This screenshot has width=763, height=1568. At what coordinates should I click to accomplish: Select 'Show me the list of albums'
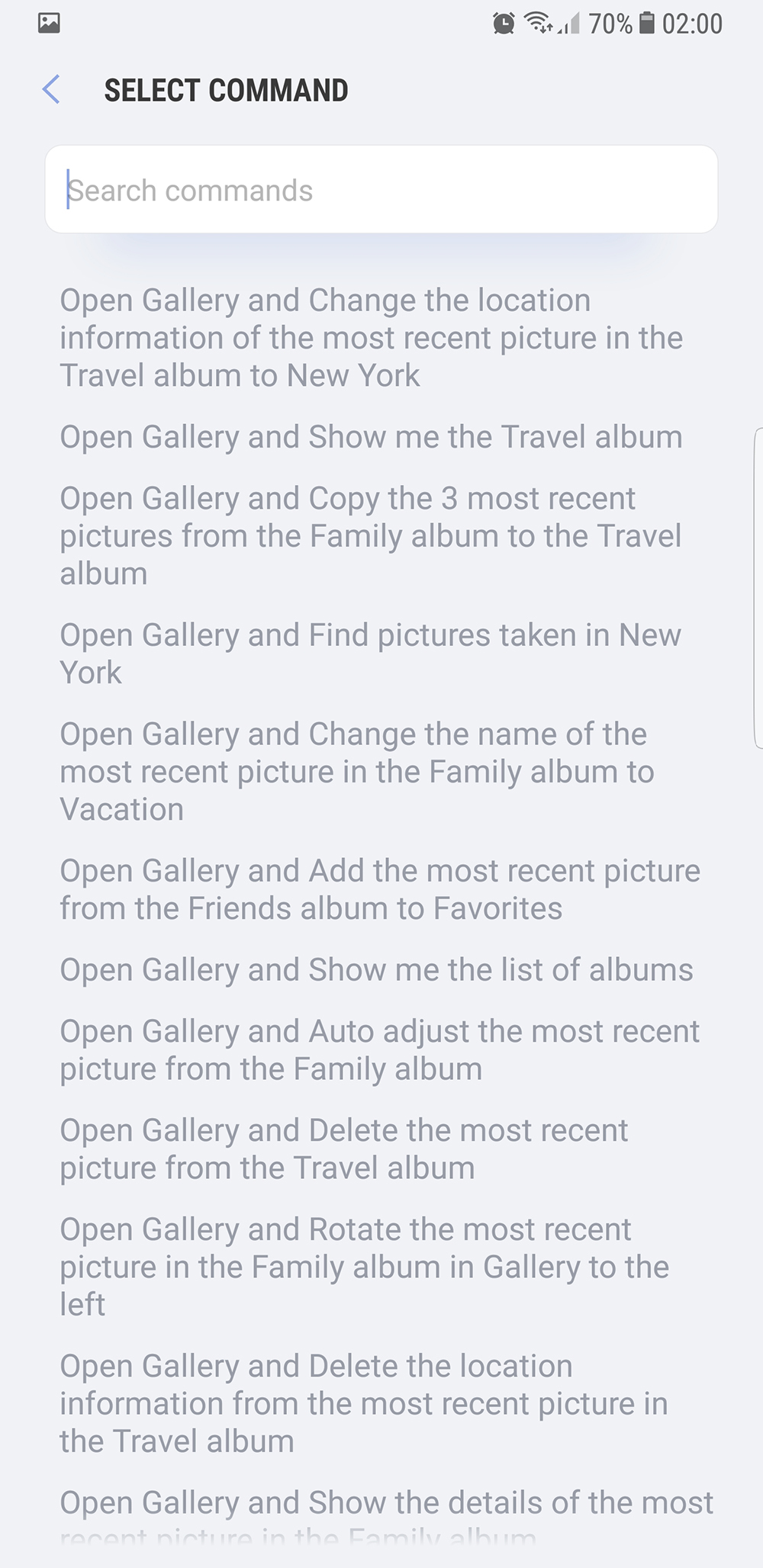[x=377, y=970]
